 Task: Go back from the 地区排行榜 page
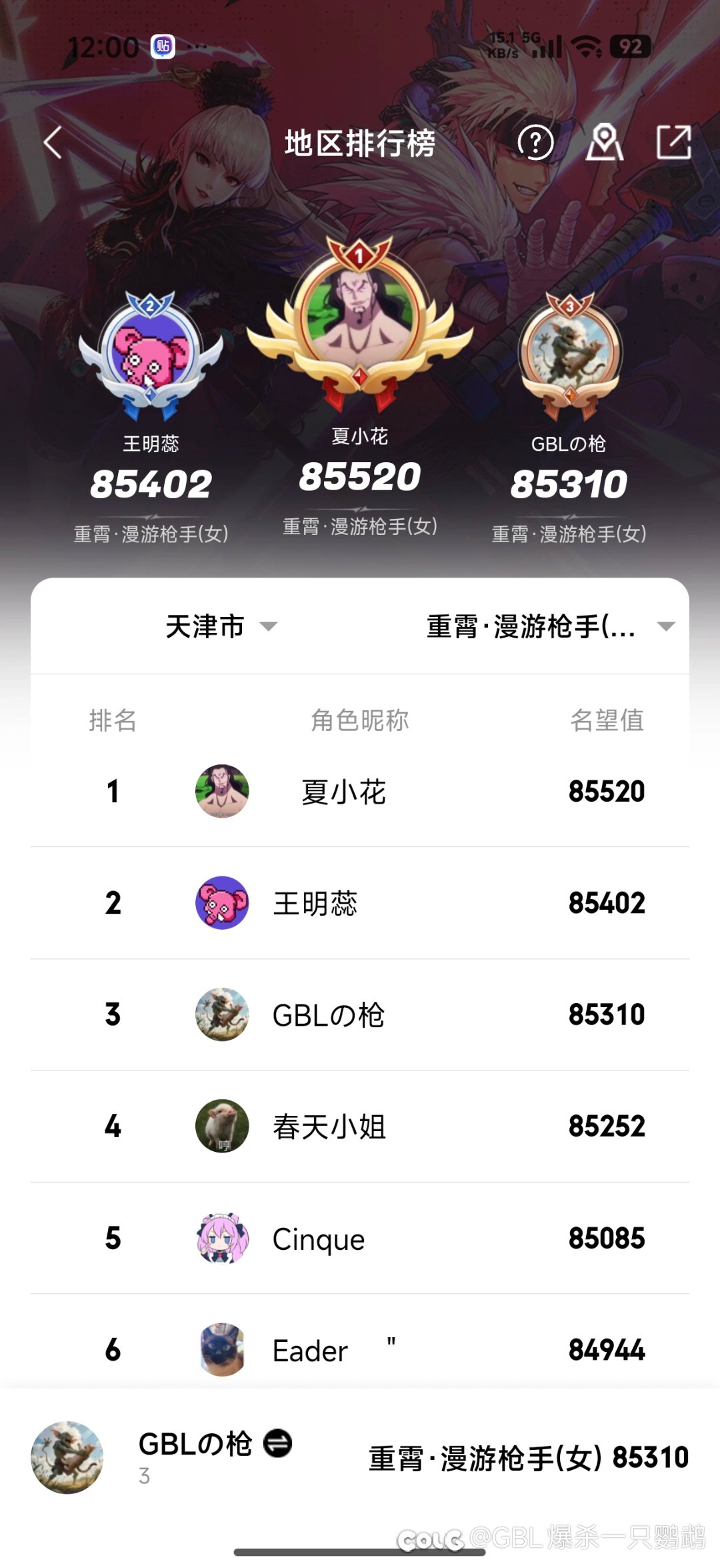(53, 143)
